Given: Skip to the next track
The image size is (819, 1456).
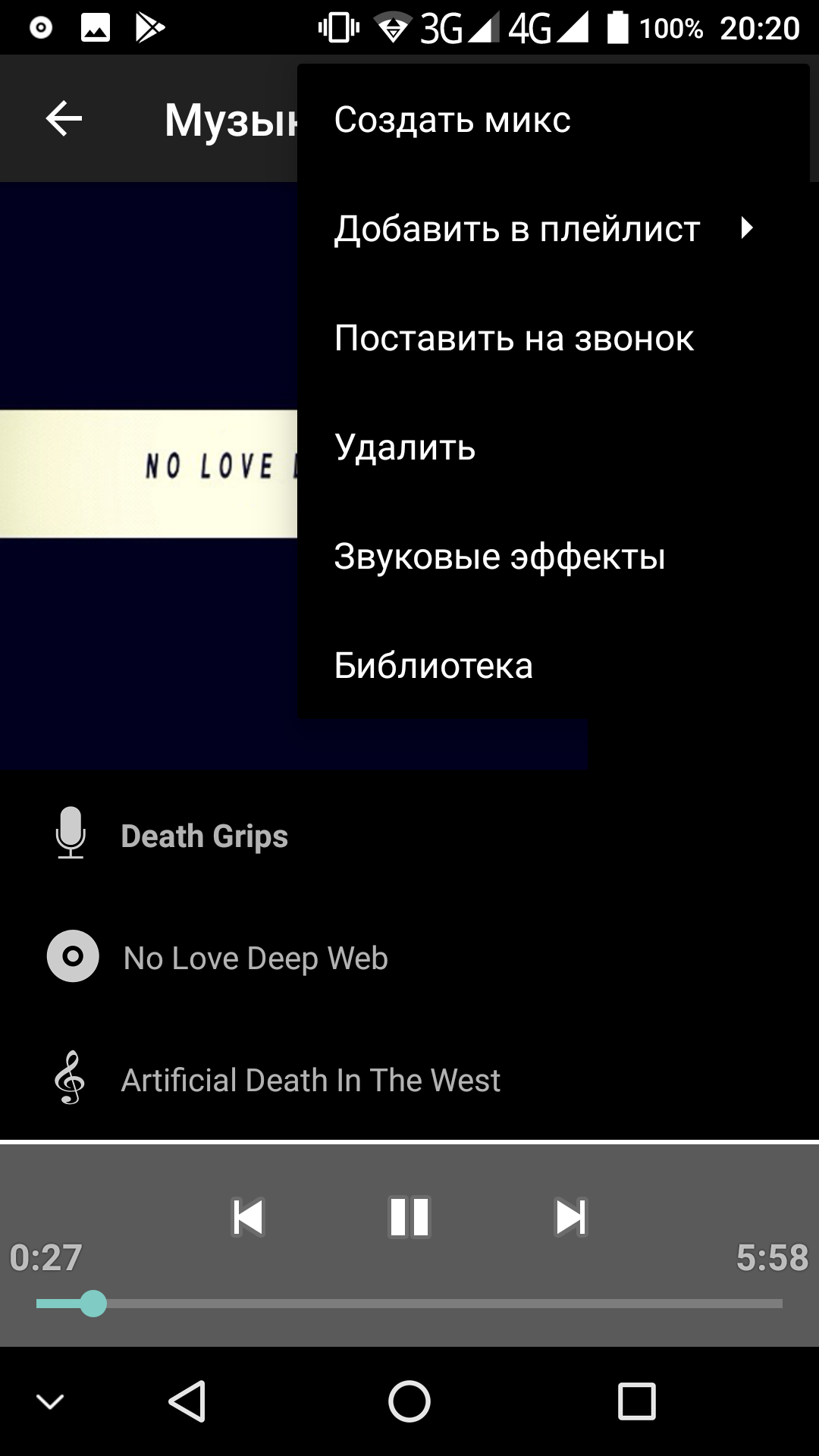Looking at the screenshot, I should tap(570, 1217).
